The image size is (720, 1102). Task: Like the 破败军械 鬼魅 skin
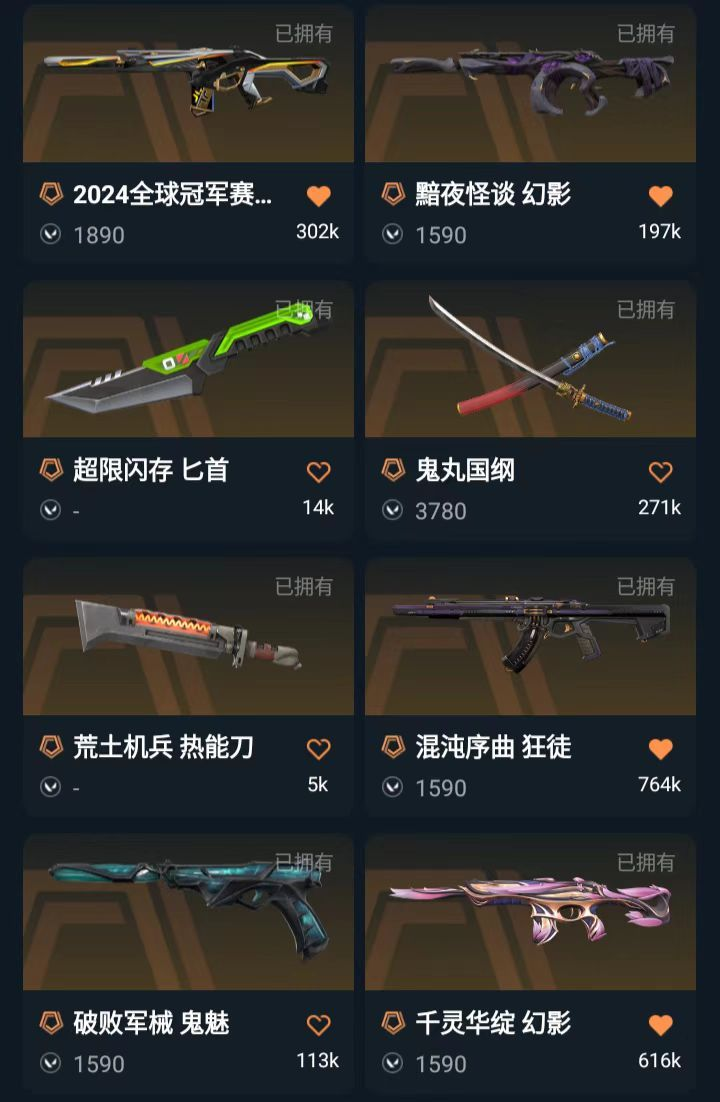tap(318, 1025)
